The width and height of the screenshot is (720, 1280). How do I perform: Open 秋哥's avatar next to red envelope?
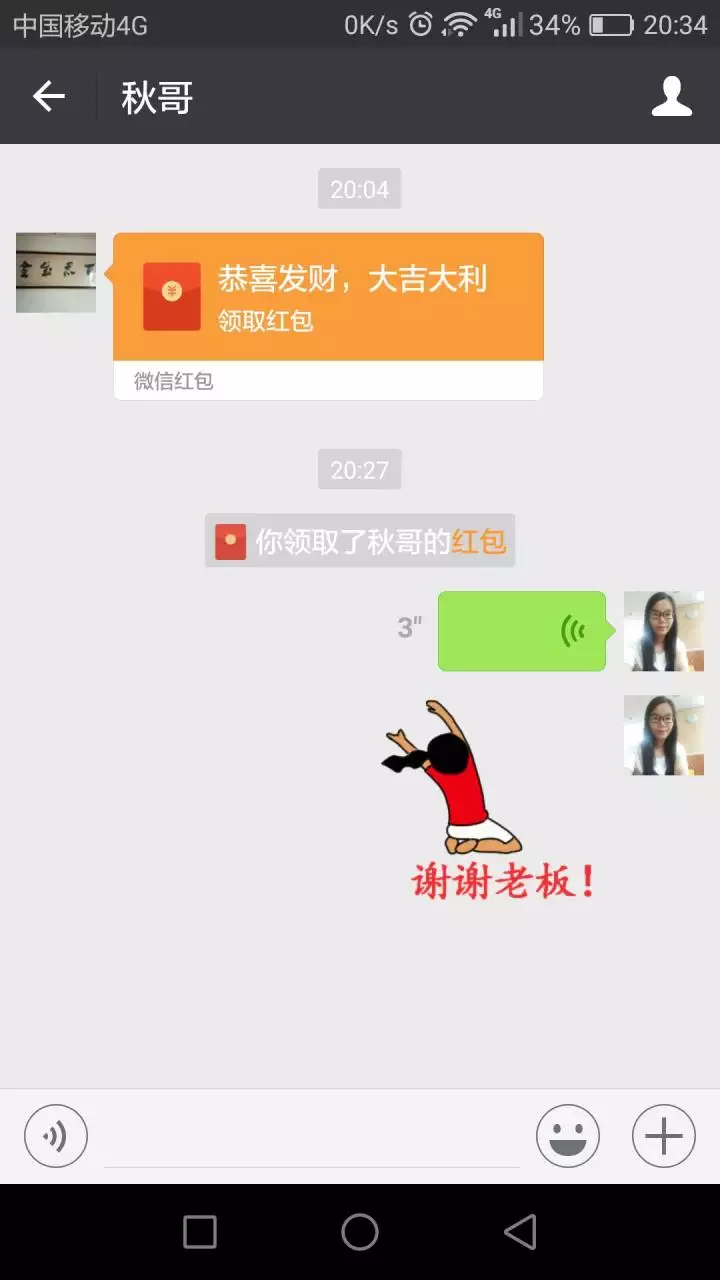pyautogui.click(x=55, y=272)
